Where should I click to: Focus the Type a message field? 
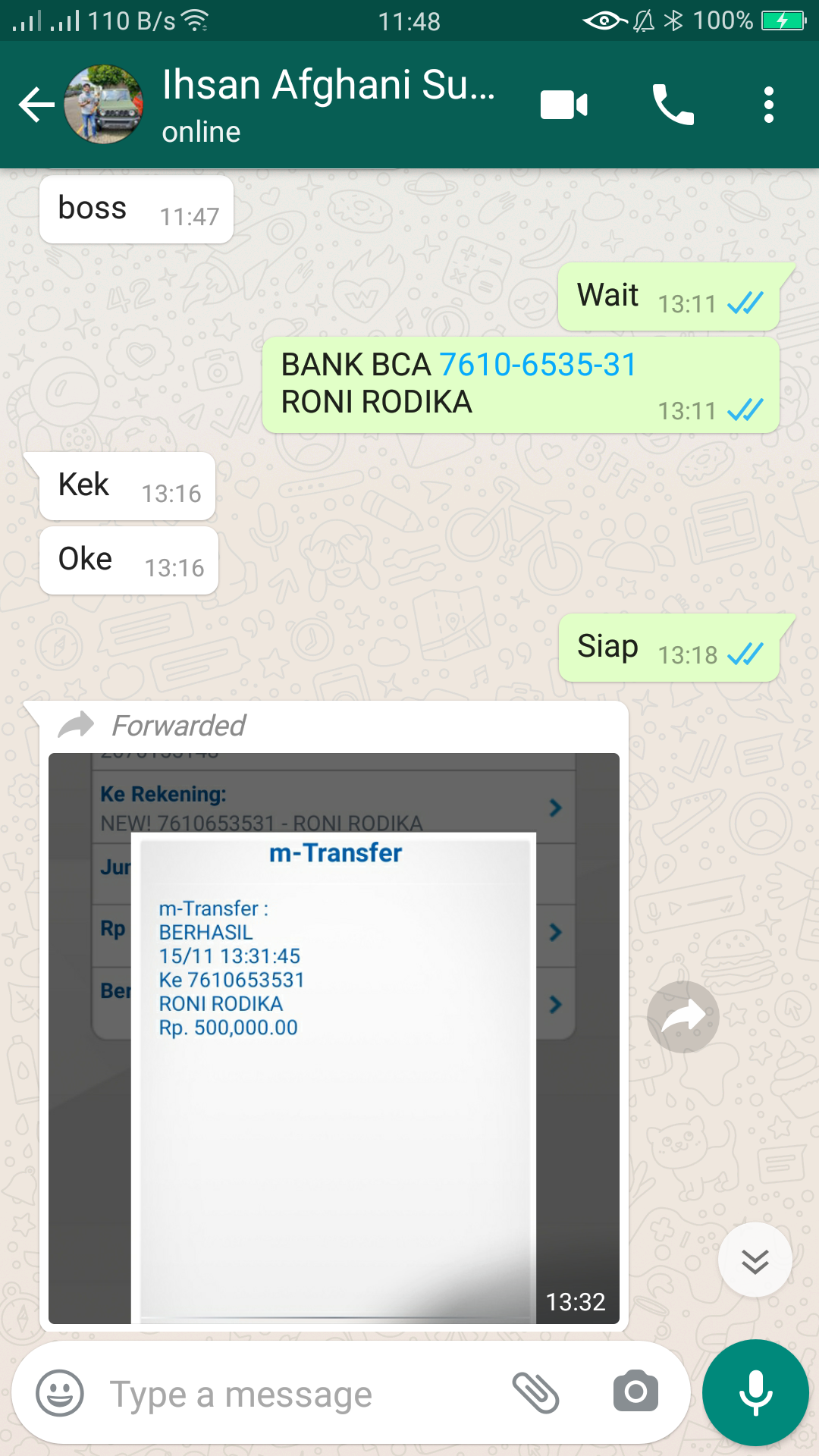[x=303, y=1394]
